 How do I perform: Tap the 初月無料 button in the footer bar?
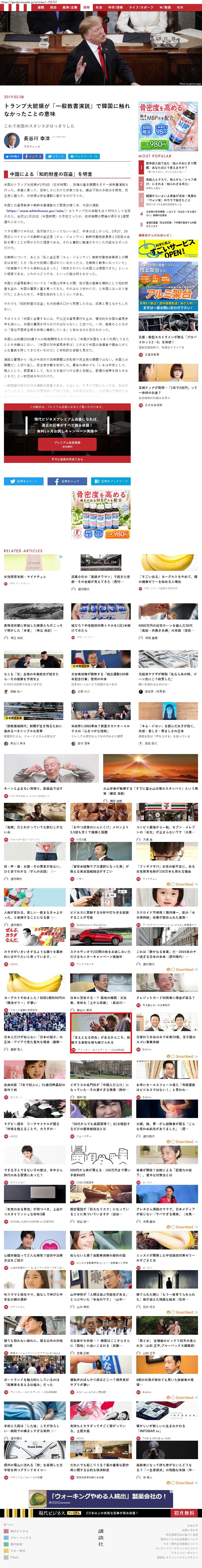[184, 1513]
